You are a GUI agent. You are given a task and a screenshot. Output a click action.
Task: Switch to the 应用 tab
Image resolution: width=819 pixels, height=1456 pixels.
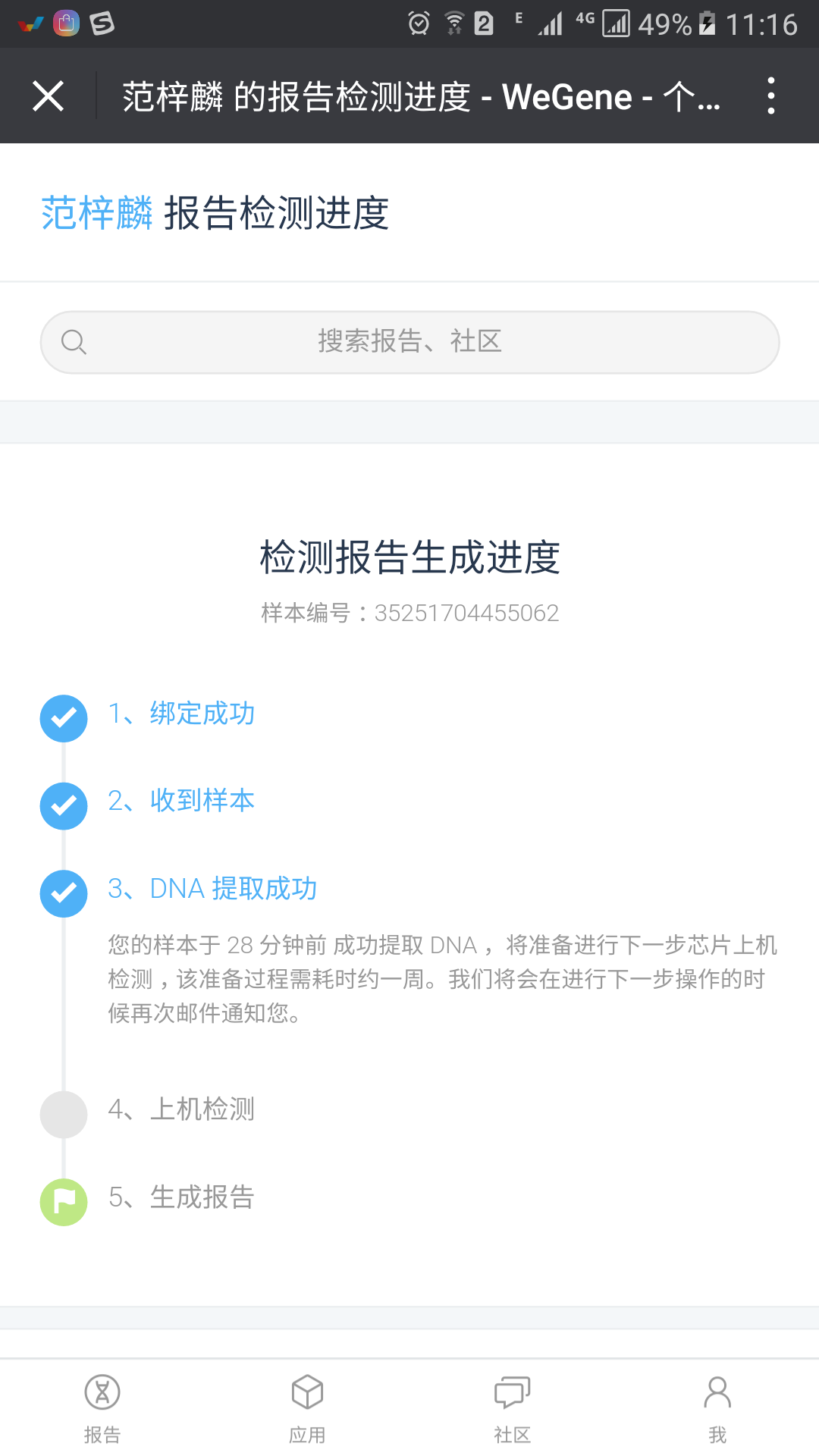307,1409
